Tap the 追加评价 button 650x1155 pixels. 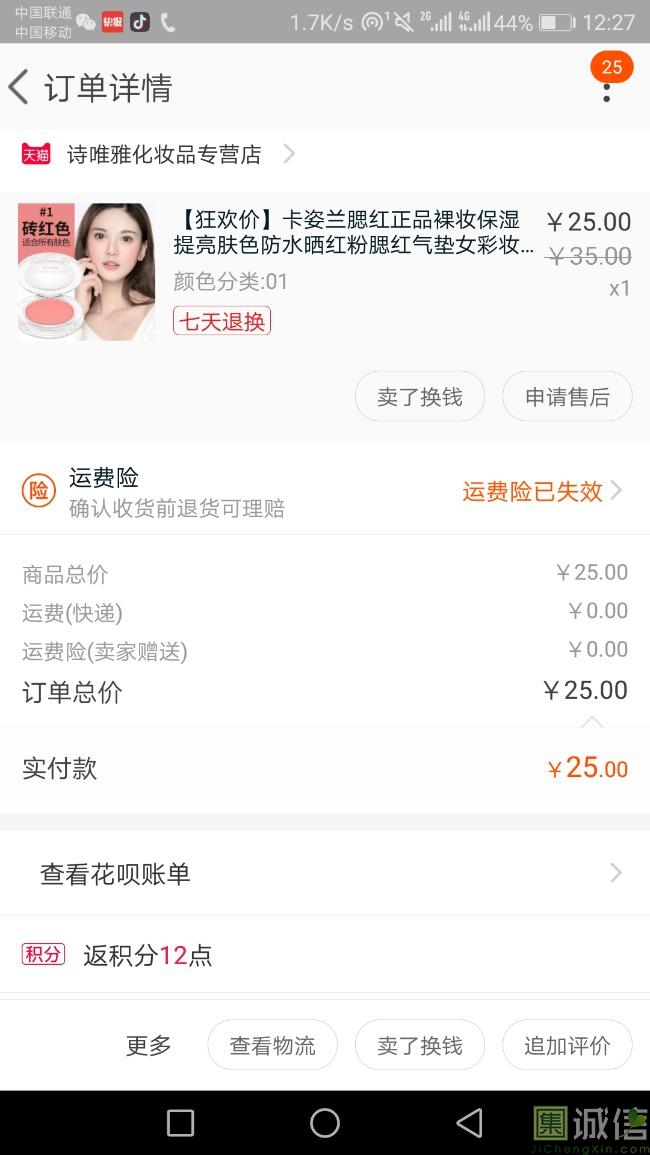click(x=567, y=1046)
